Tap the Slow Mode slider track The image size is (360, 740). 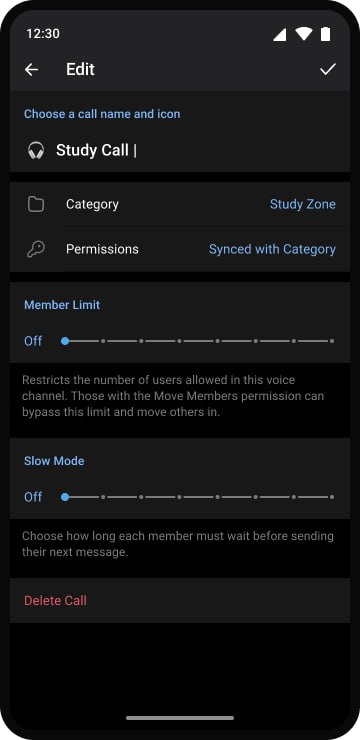pyautogui.click(x=198, y=497)
